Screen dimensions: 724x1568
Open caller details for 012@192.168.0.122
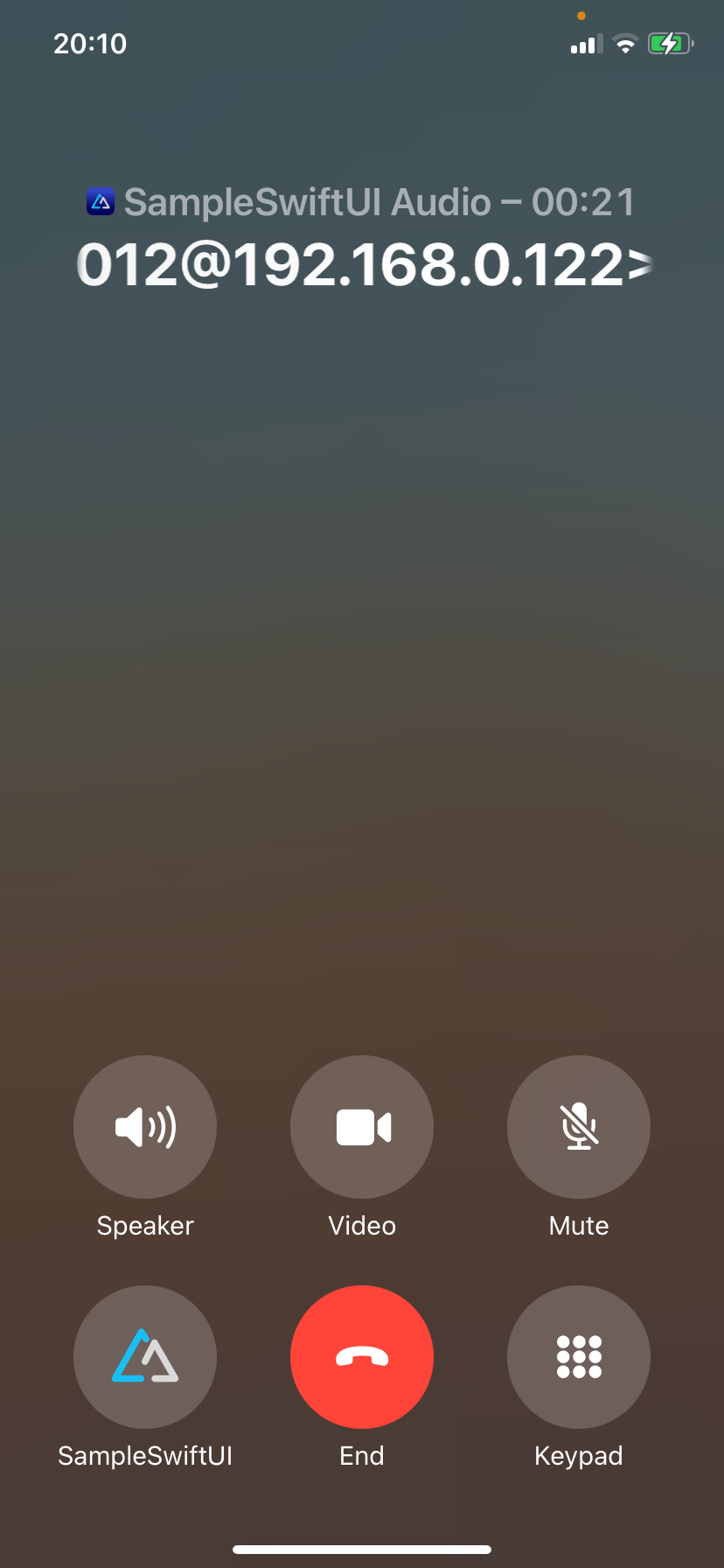[364, 264]
